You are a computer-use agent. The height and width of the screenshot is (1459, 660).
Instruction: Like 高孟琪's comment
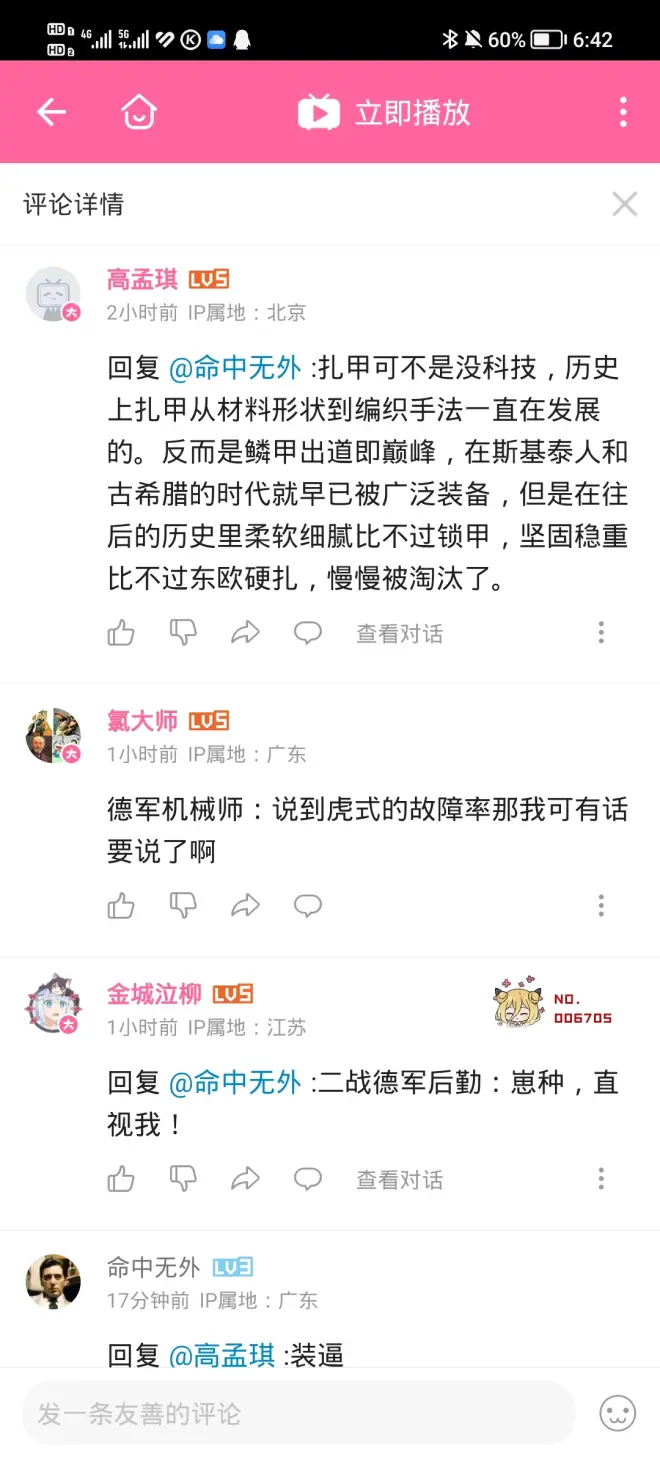[121, 633]
